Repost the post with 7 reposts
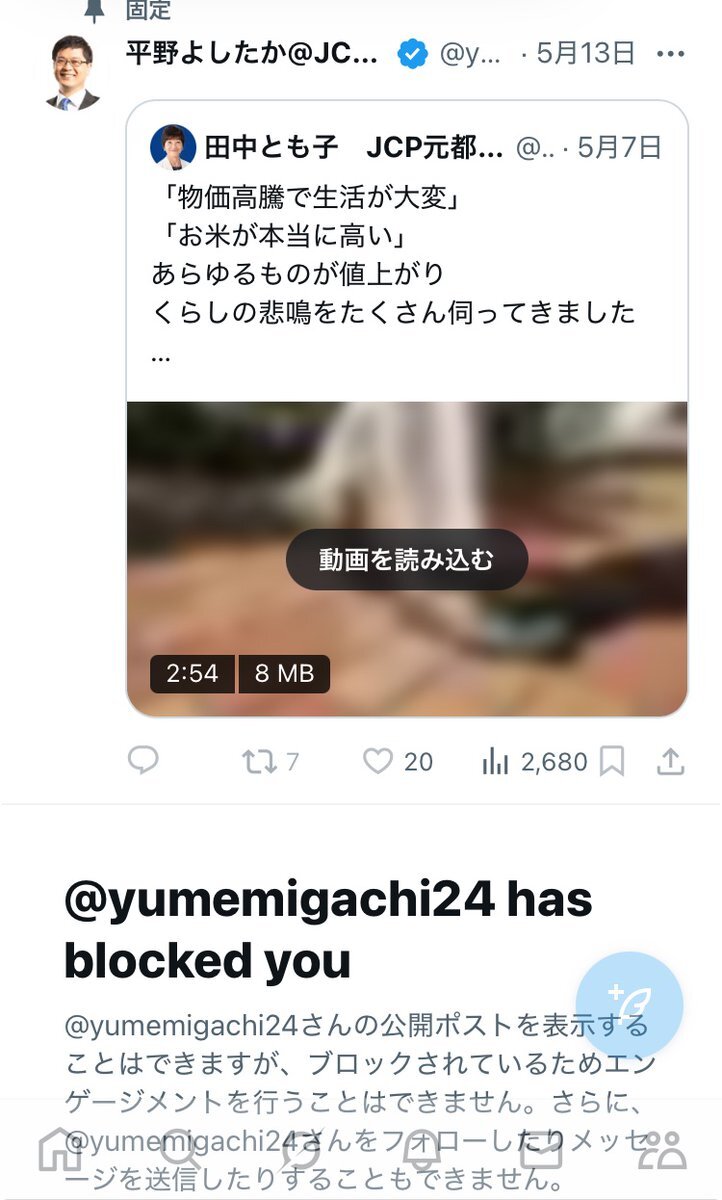722x1200 pixels. point(270,762)
